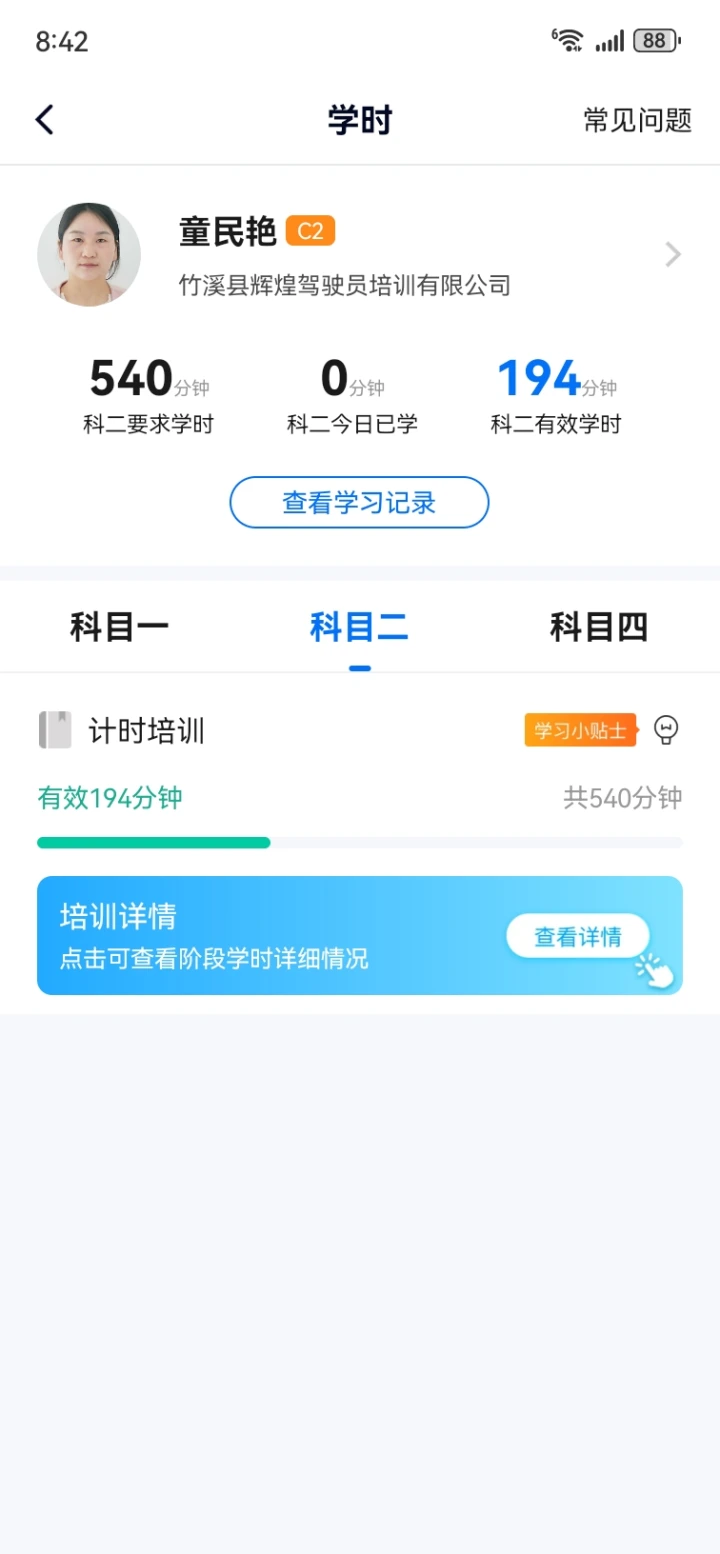
Task: Open 常见问题 help page
Action: coord(637,120)
